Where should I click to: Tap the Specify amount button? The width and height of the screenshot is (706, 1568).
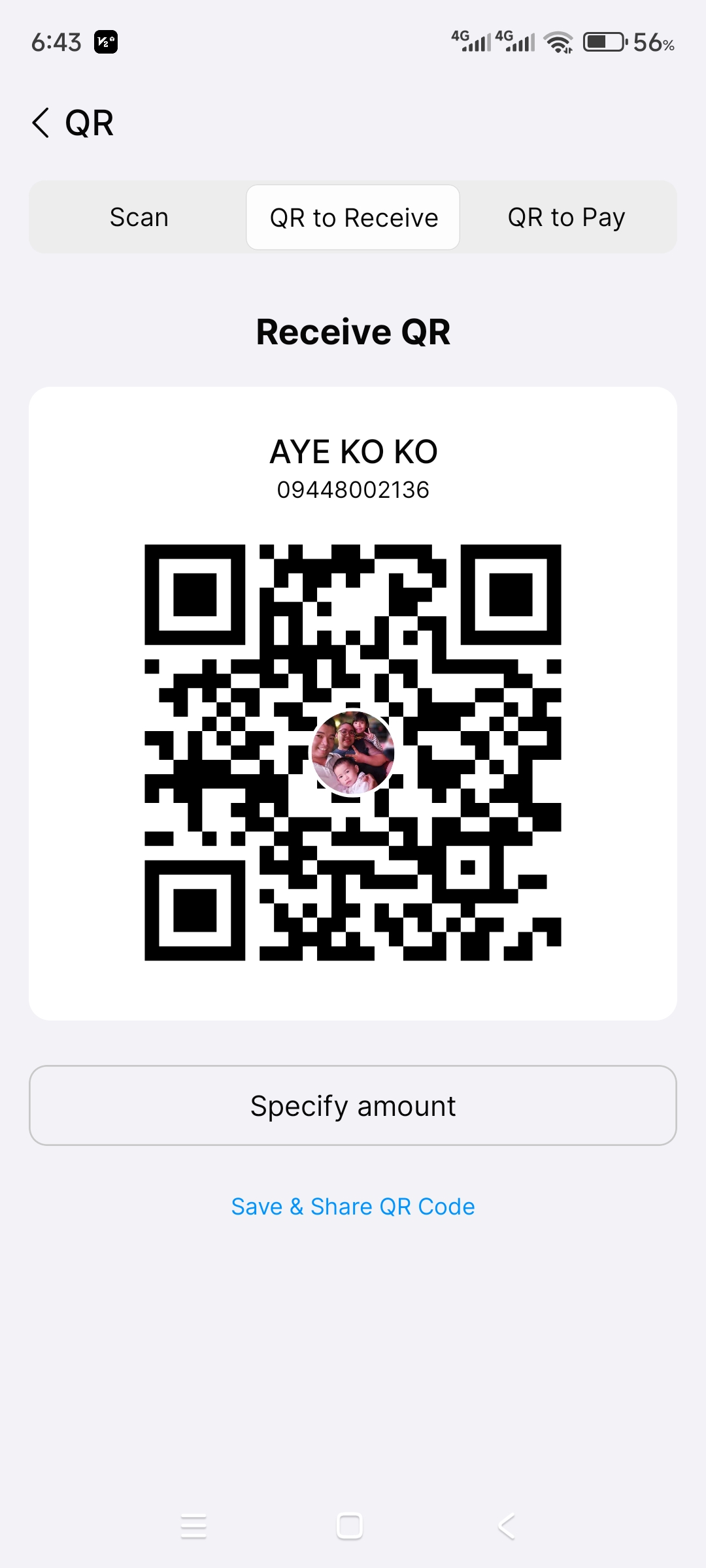click(x=353, y=1105)
